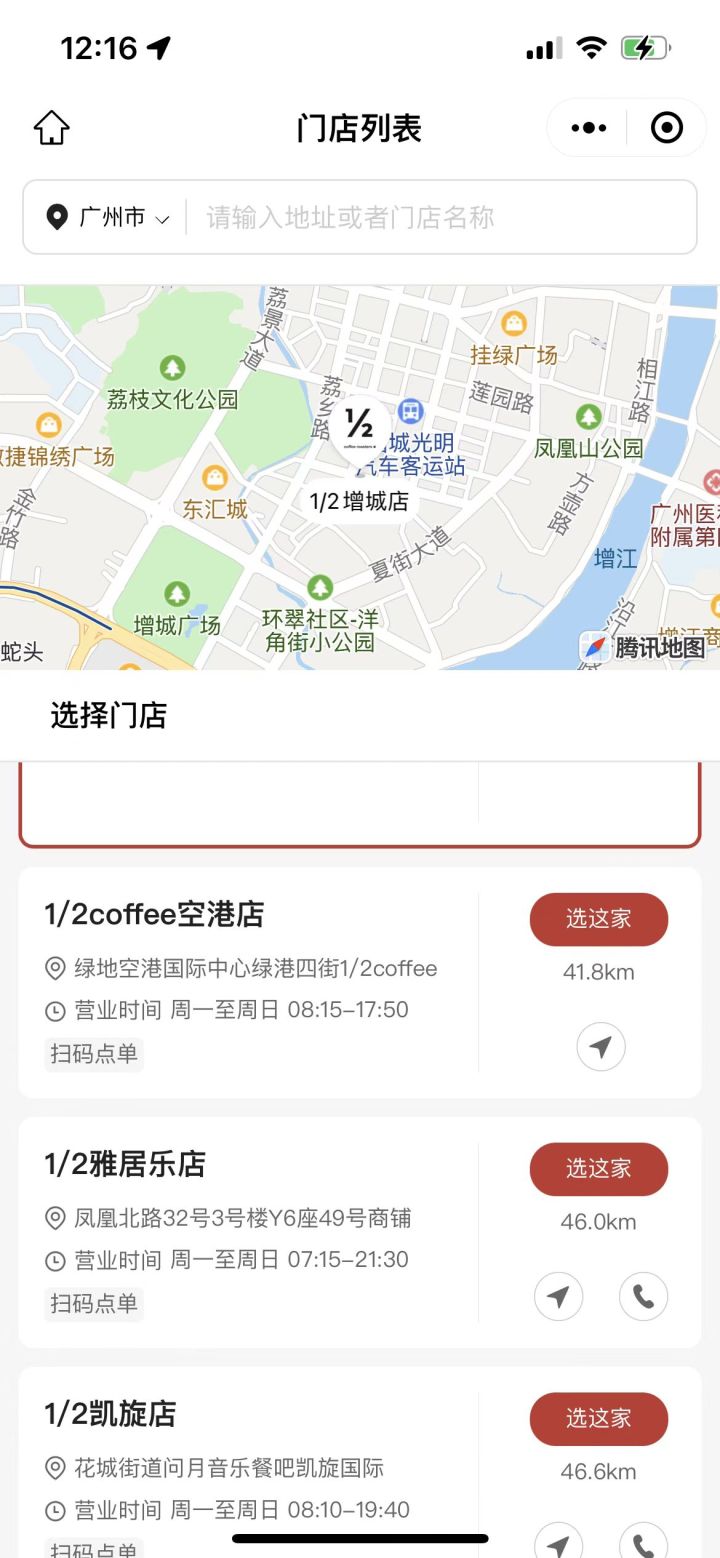The height and width of the screenshot is (1558, 720).
Task: Open the mini-program options via the ellipsis icon
Action: pyautogui.click(x=586, y=127)
